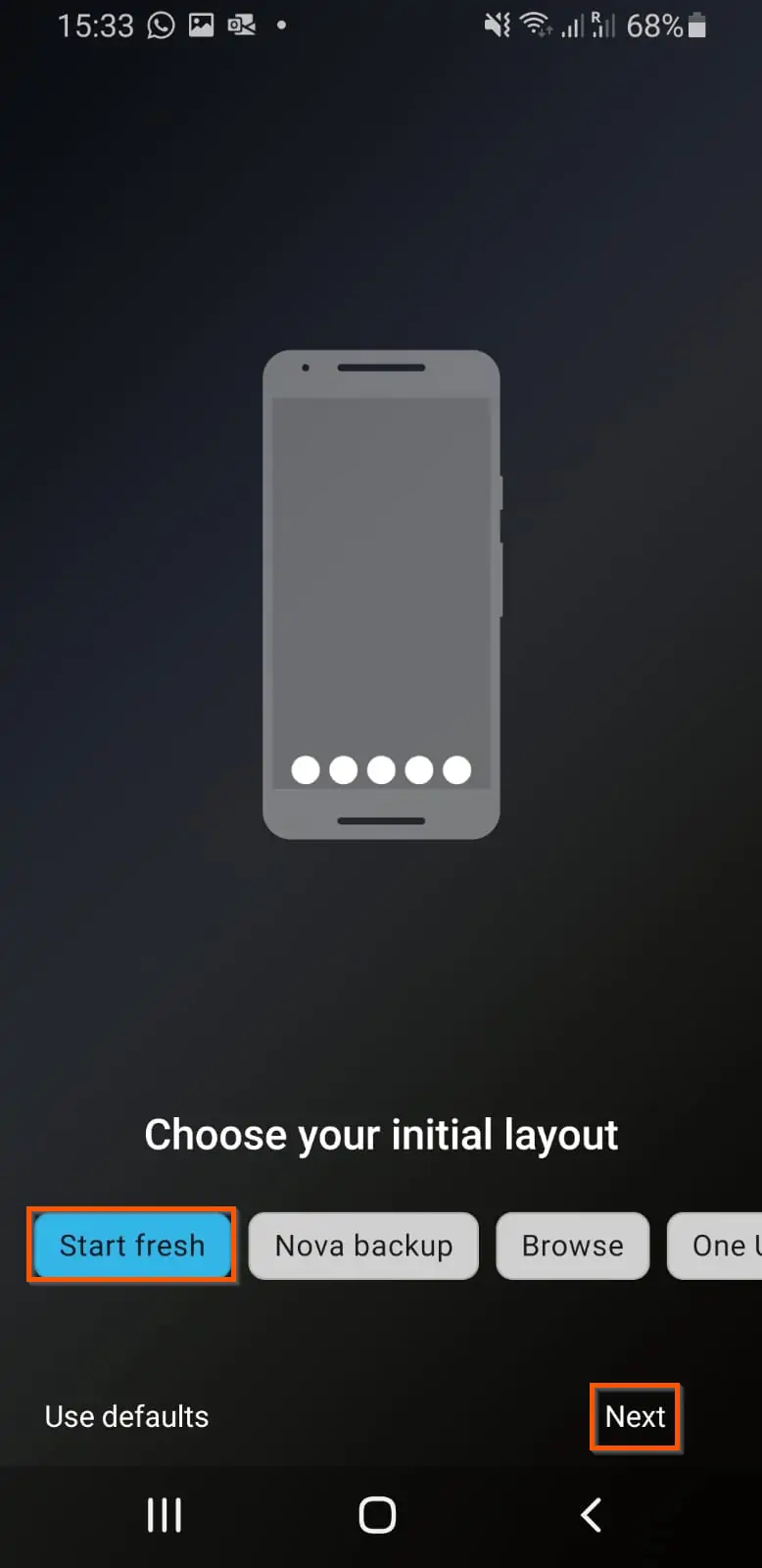Pick the Browse layout chip
This screenshot has height=1568, width=762.
(573, 1246)
